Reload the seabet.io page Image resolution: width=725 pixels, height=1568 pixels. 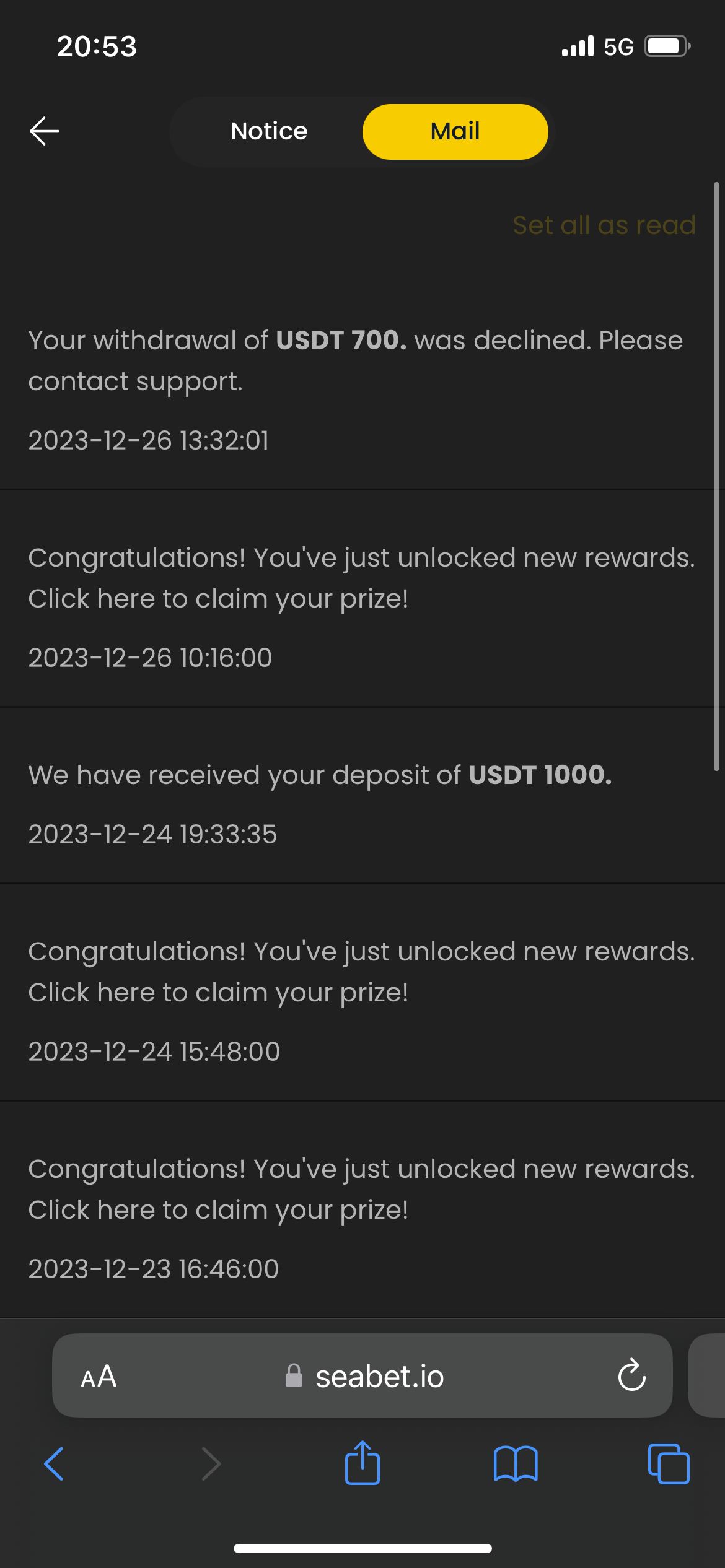[631, 1375]
